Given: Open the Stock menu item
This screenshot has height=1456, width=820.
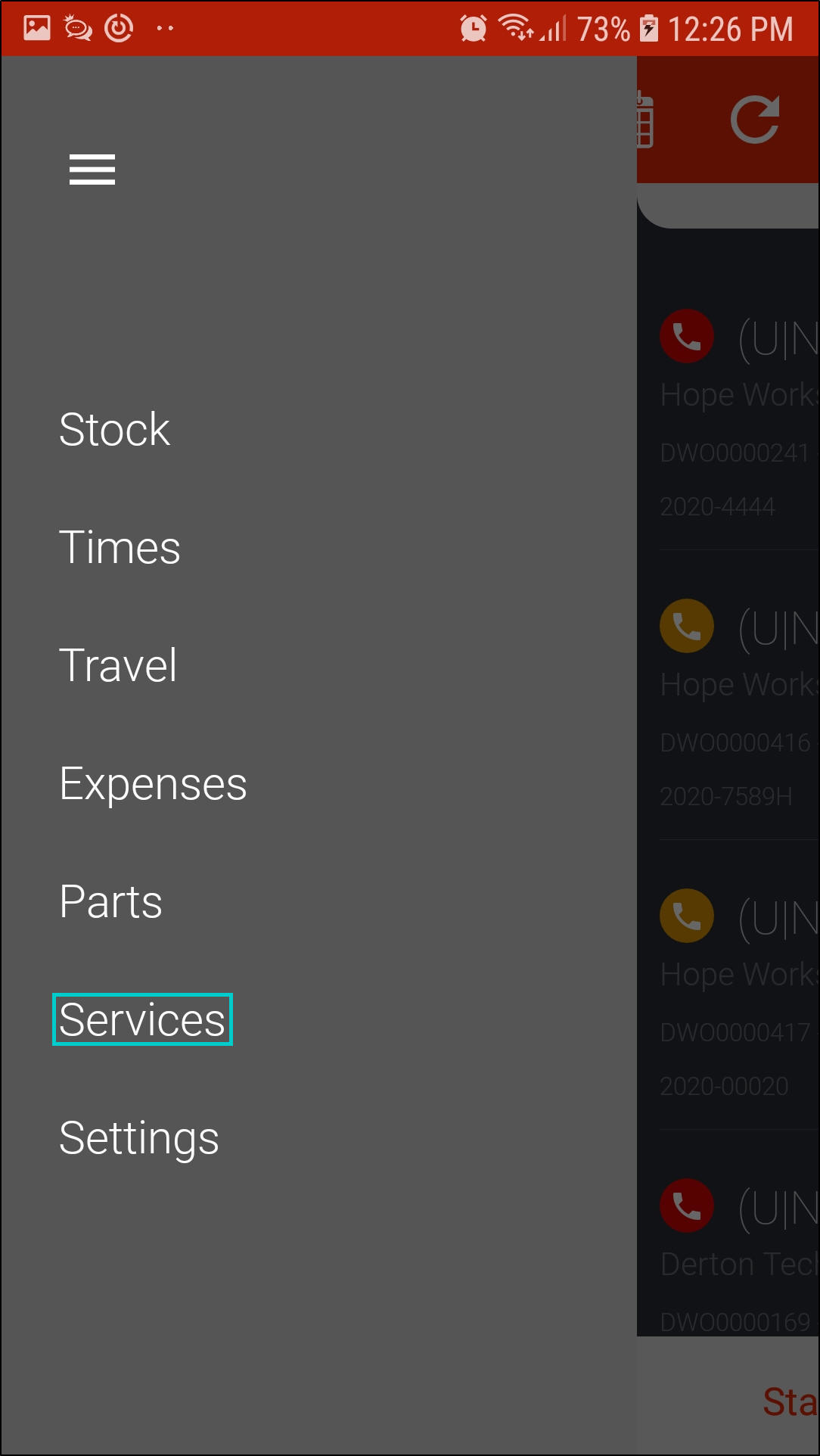Looking at the screenshot, I should click(114, 430).
